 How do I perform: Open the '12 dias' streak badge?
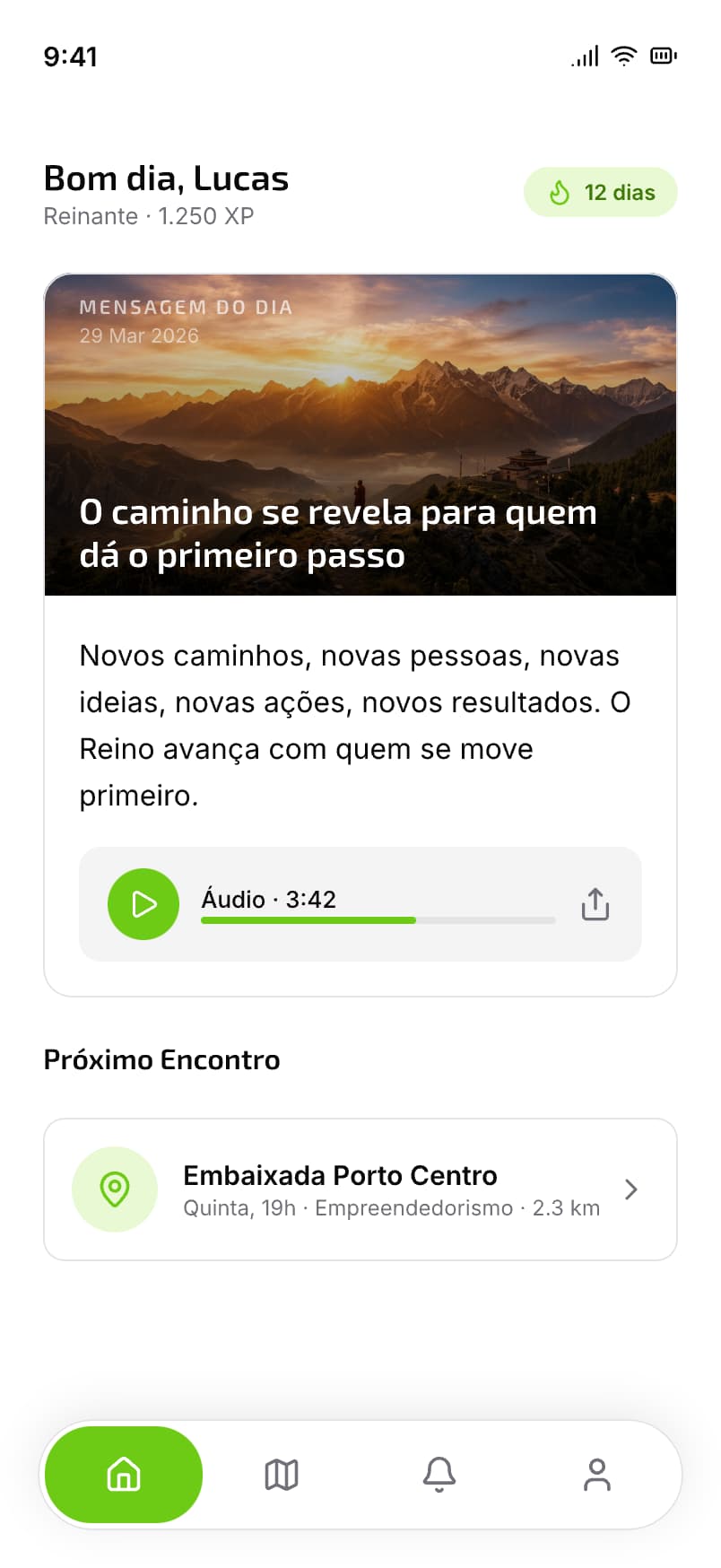pyautogui.click(x=600, y=192)
